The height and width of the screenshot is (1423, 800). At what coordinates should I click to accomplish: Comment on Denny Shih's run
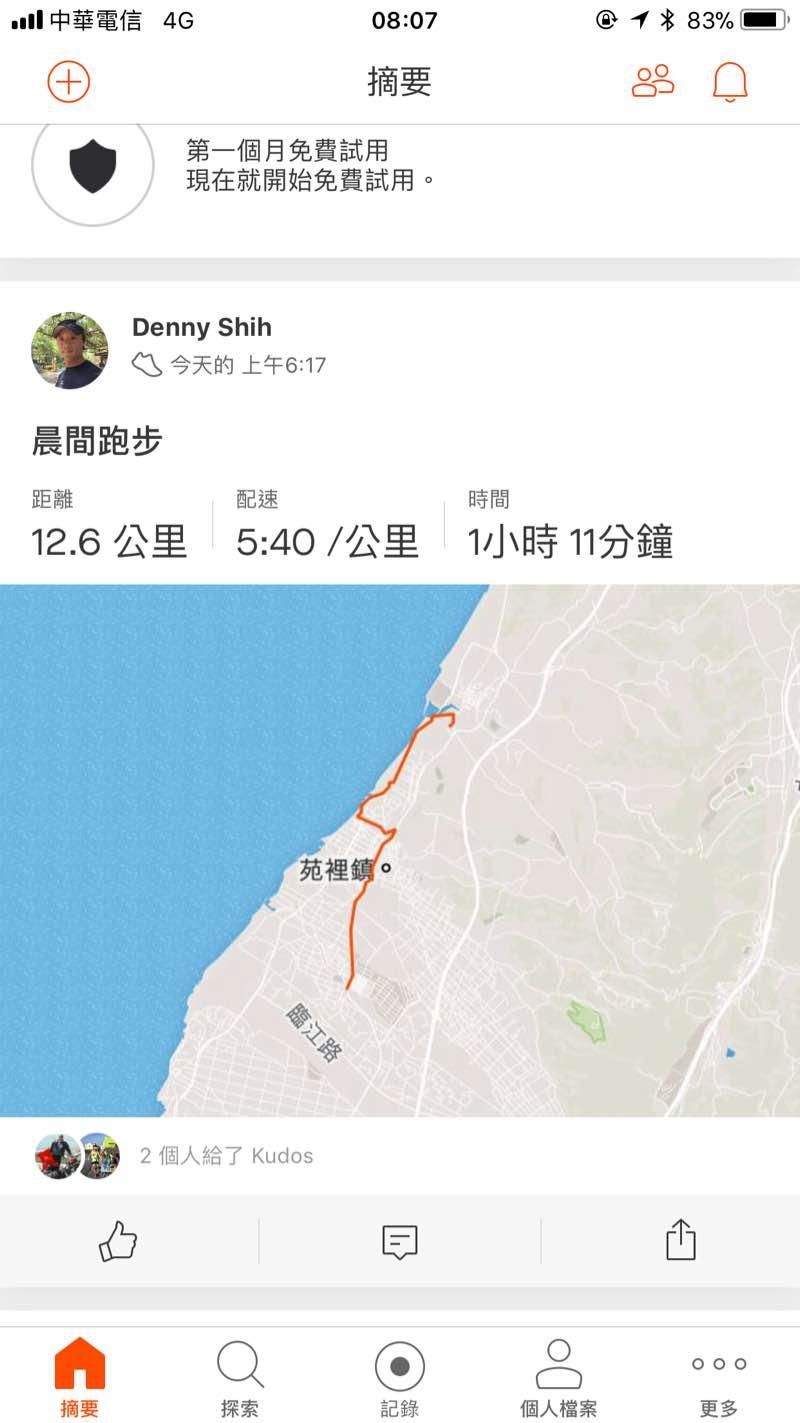pos(399,1241)
